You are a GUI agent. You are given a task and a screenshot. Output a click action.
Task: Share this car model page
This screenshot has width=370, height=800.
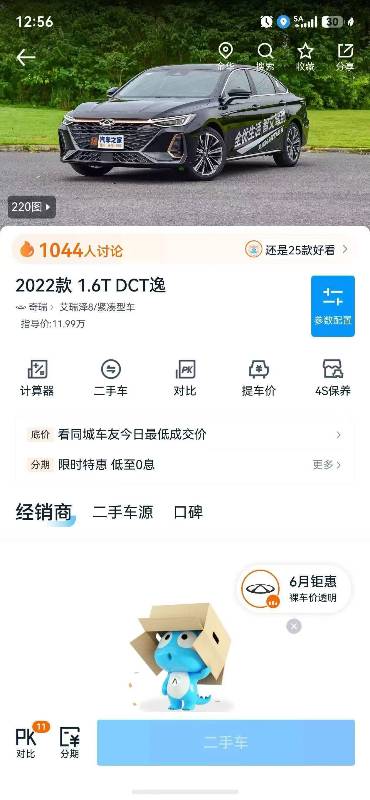(345, 56)
